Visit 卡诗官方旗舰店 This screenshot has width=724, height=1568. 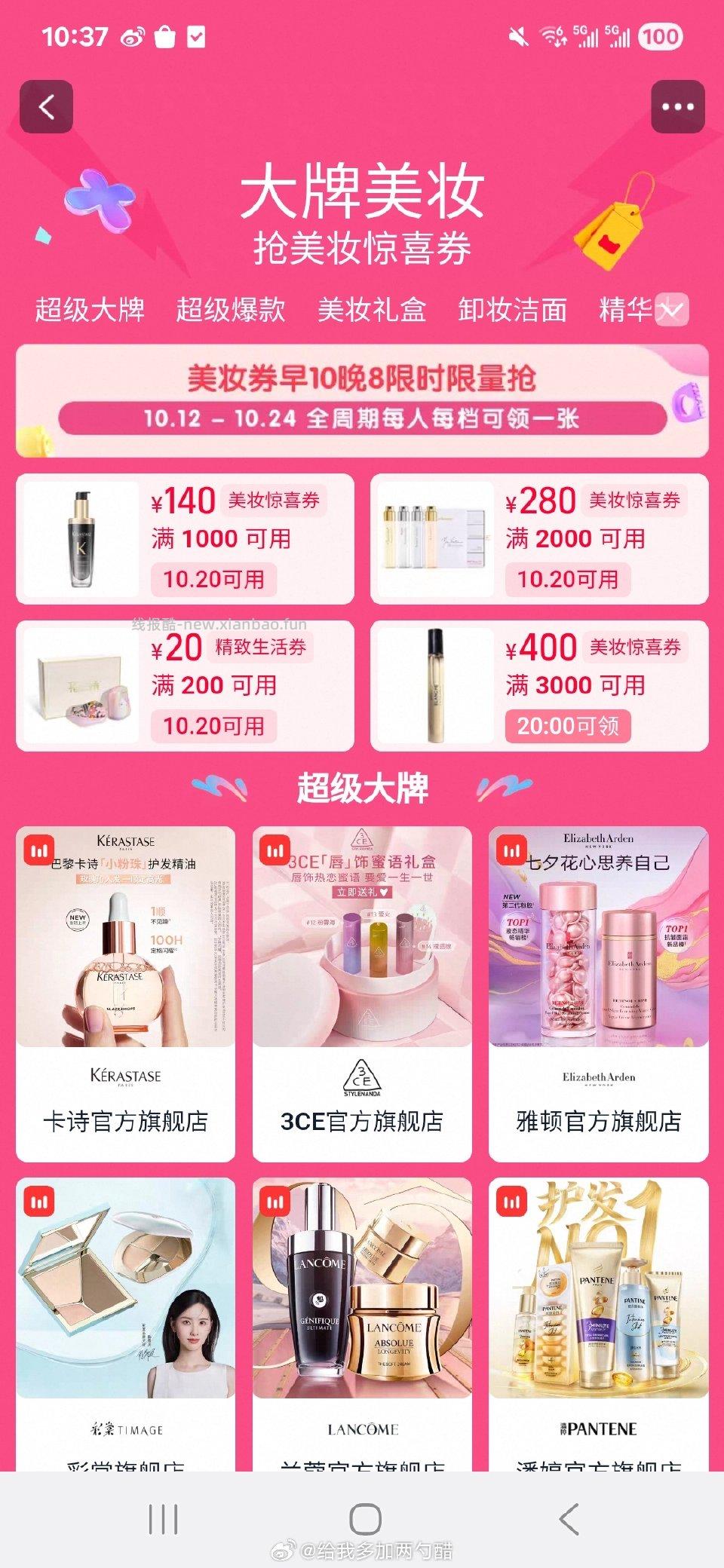(x=126, y=1121)
